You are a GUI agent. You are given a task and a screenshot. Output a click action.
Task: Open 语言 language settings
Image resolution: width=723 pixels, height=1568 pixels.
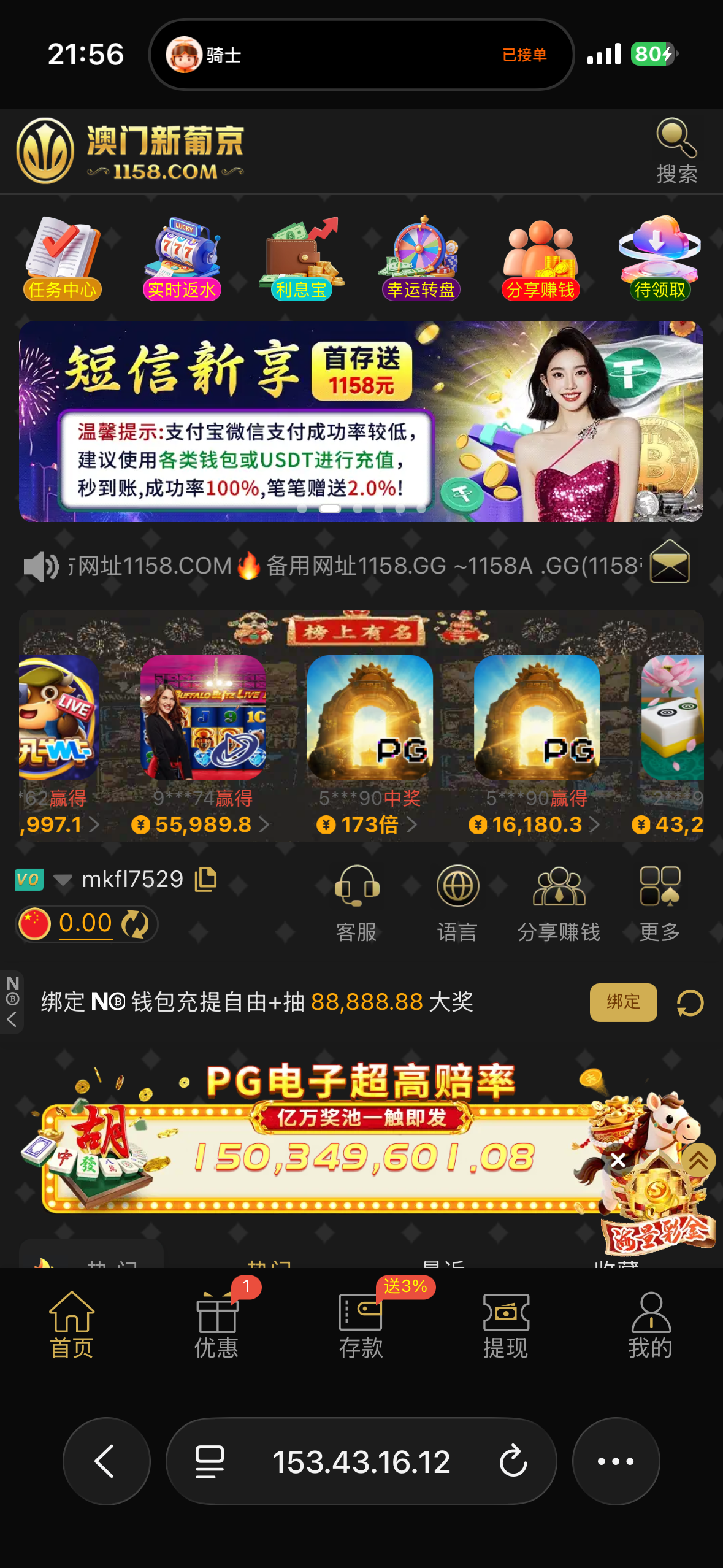point(457,902)
